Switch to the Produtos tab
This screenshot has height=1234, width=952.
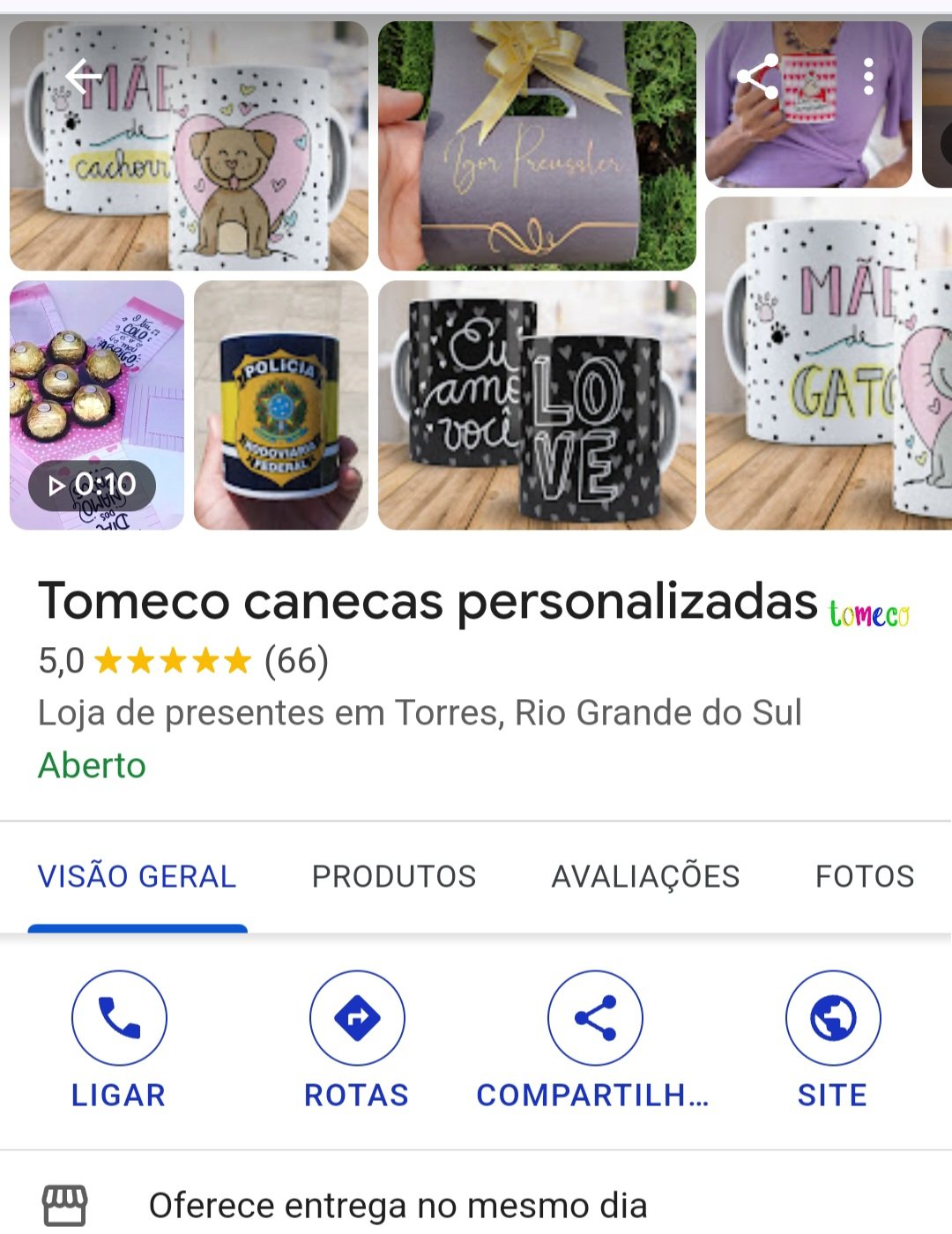[393, 876]
